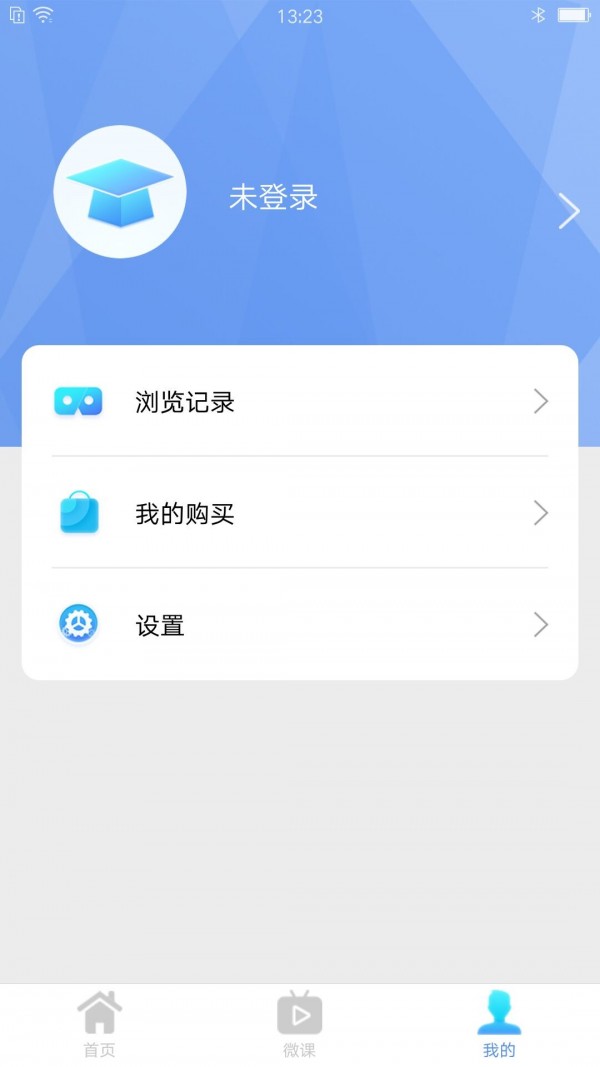Switch to the 首页 home tab
Screen dimensions: 600x1067
click(99, 1025)
